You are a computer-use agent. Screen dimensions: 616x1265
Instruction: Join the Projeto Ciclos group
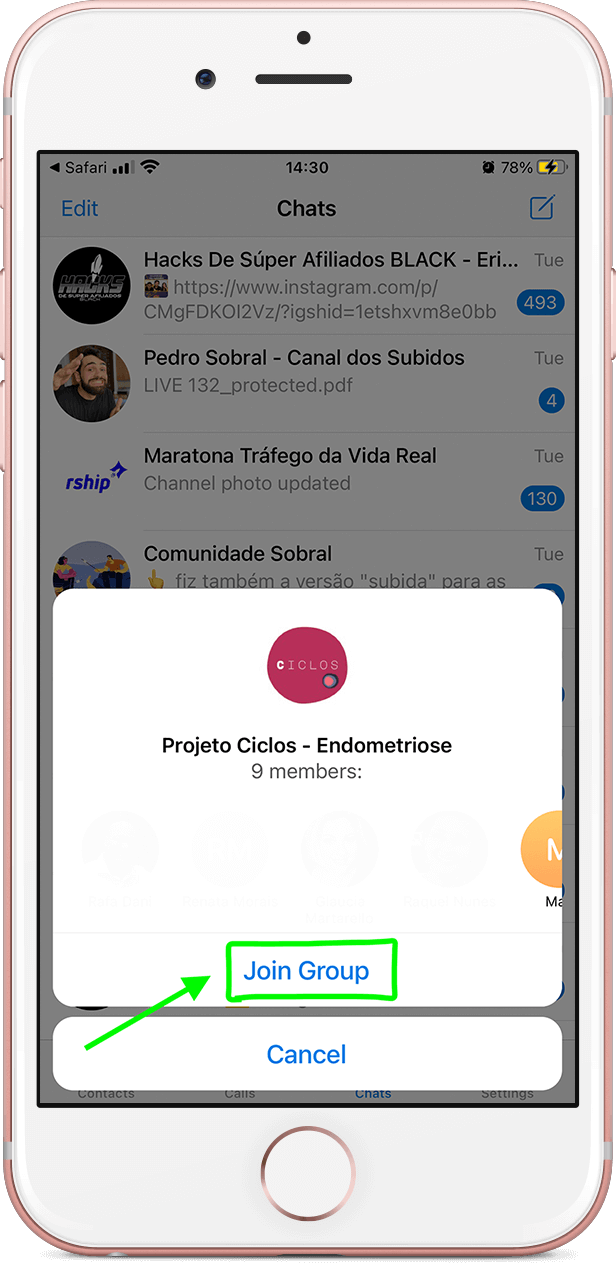point(307,971)
